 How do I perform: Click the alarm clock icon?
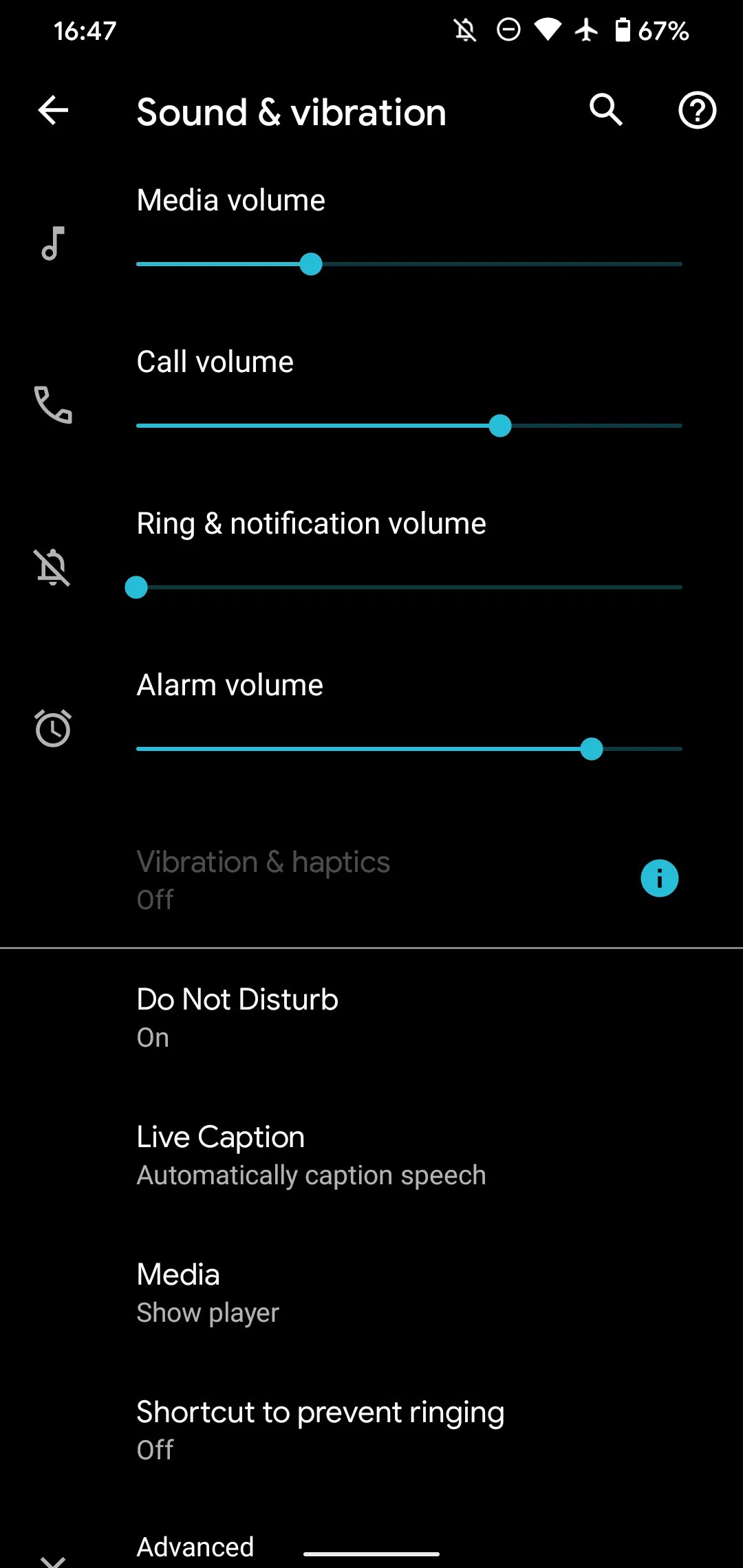click(54, 729)
